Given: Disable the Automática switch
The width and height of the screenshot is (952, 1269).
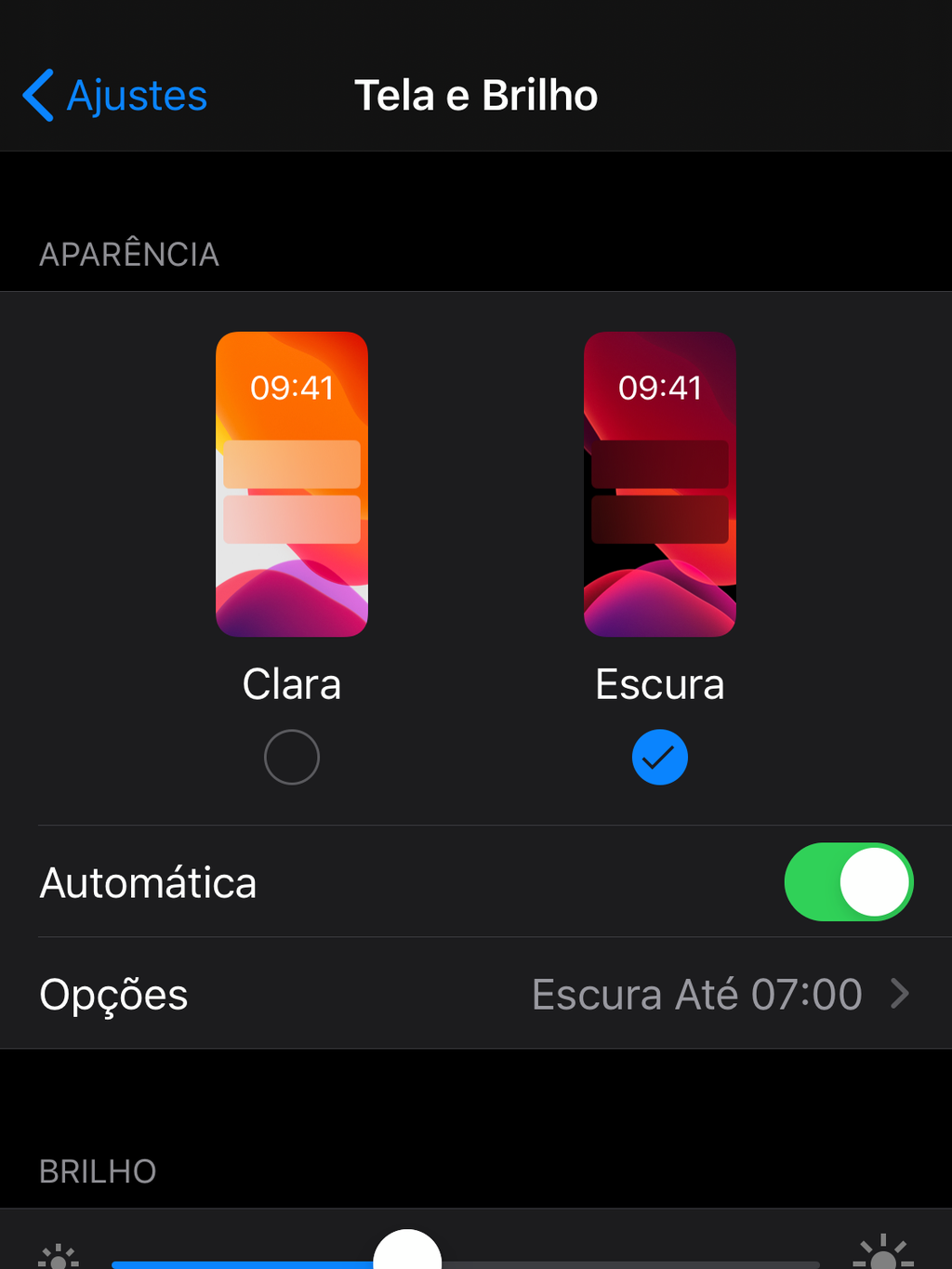Looking at the screenshot, I should pyautogui.click(x=848, y=882).
